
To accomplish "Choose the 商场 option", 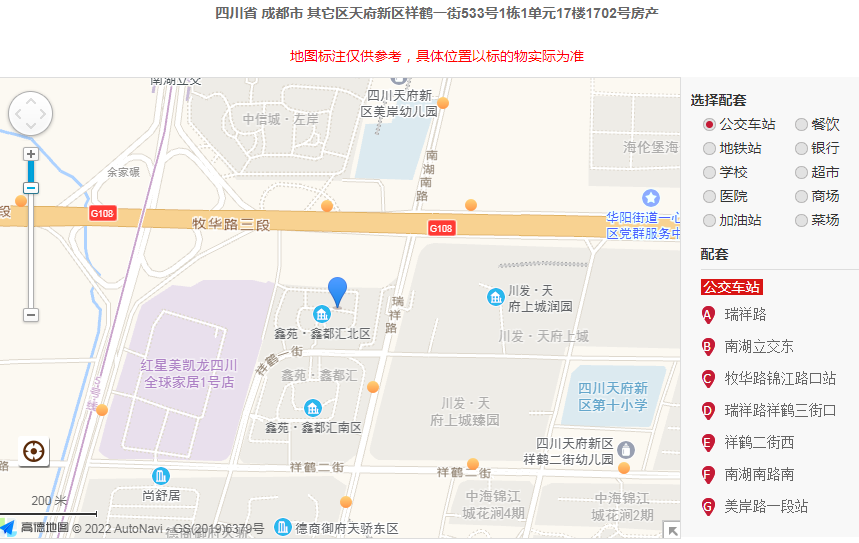I will pos(801,197).
